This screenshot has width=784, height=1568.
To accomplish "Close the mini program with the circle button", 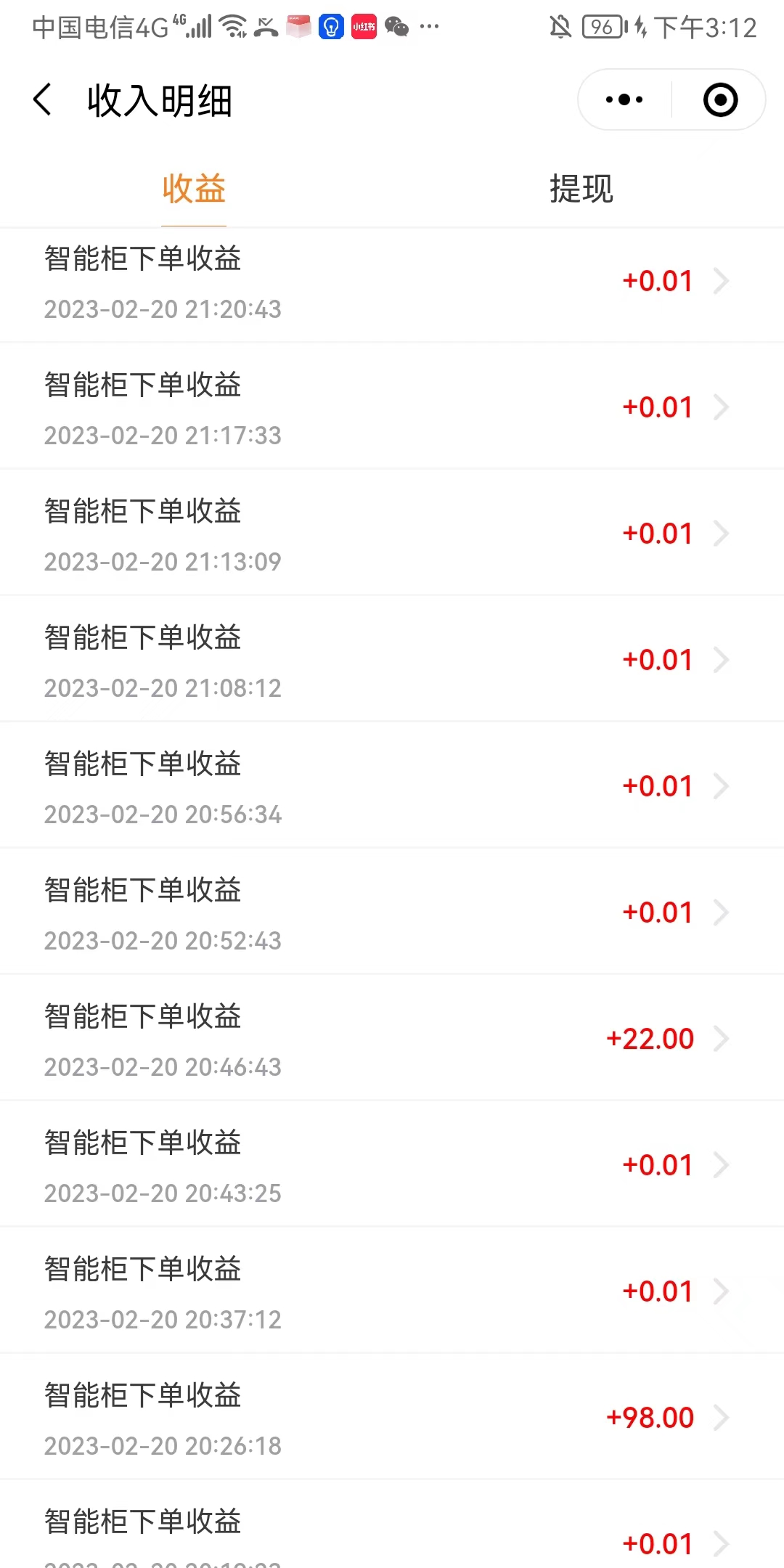I will click(720, 99).
